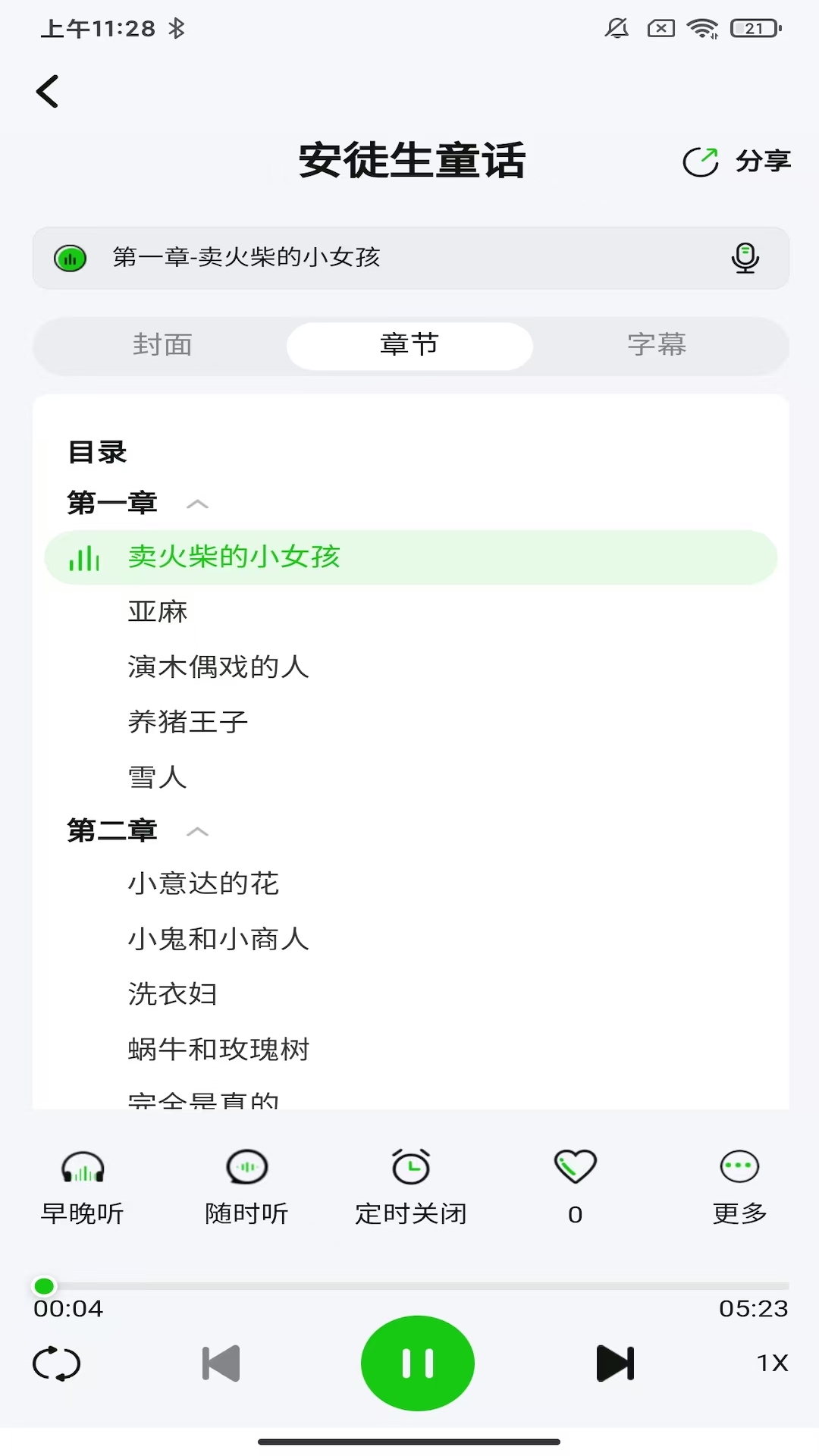Open the 更多 more options icon
The height and width of the screenshot is (1456, 819).
(738, 1168)
